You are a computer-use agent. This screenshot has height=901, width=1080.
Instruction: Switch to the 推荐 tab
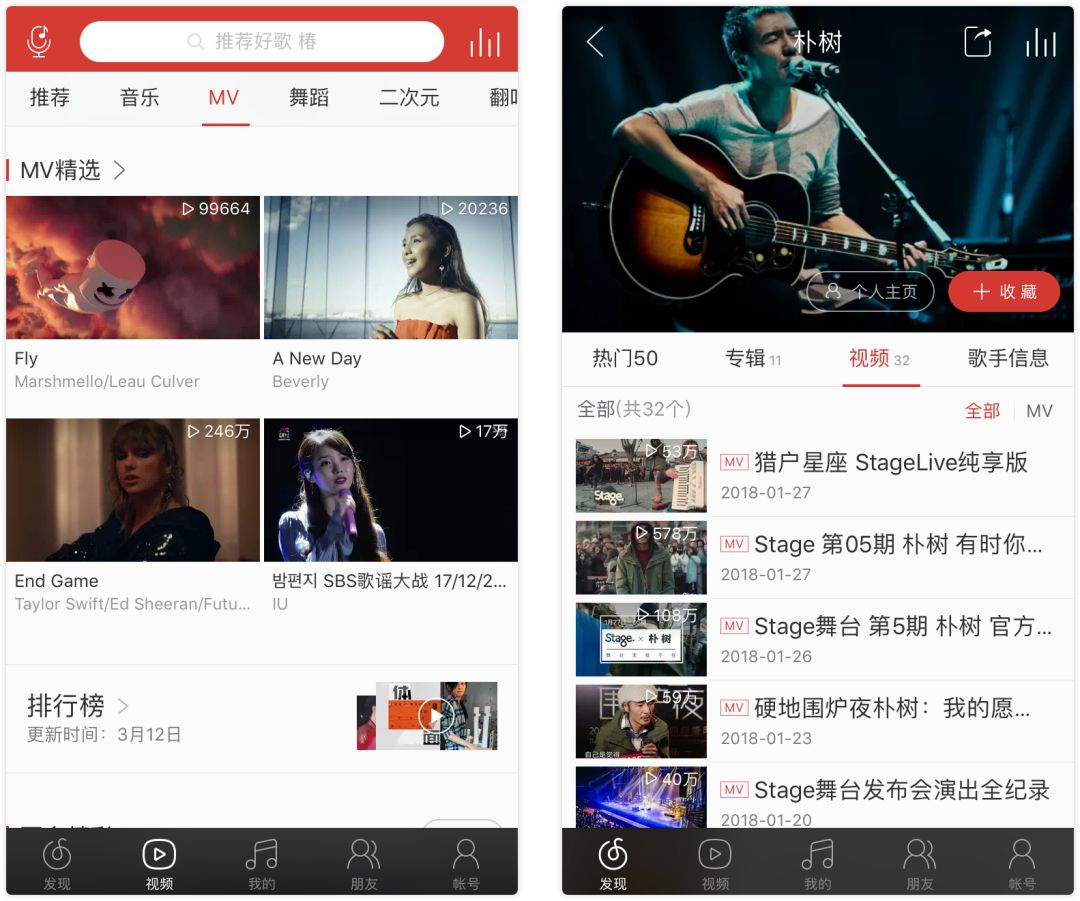pyautogui.click(x=50, y=98)
